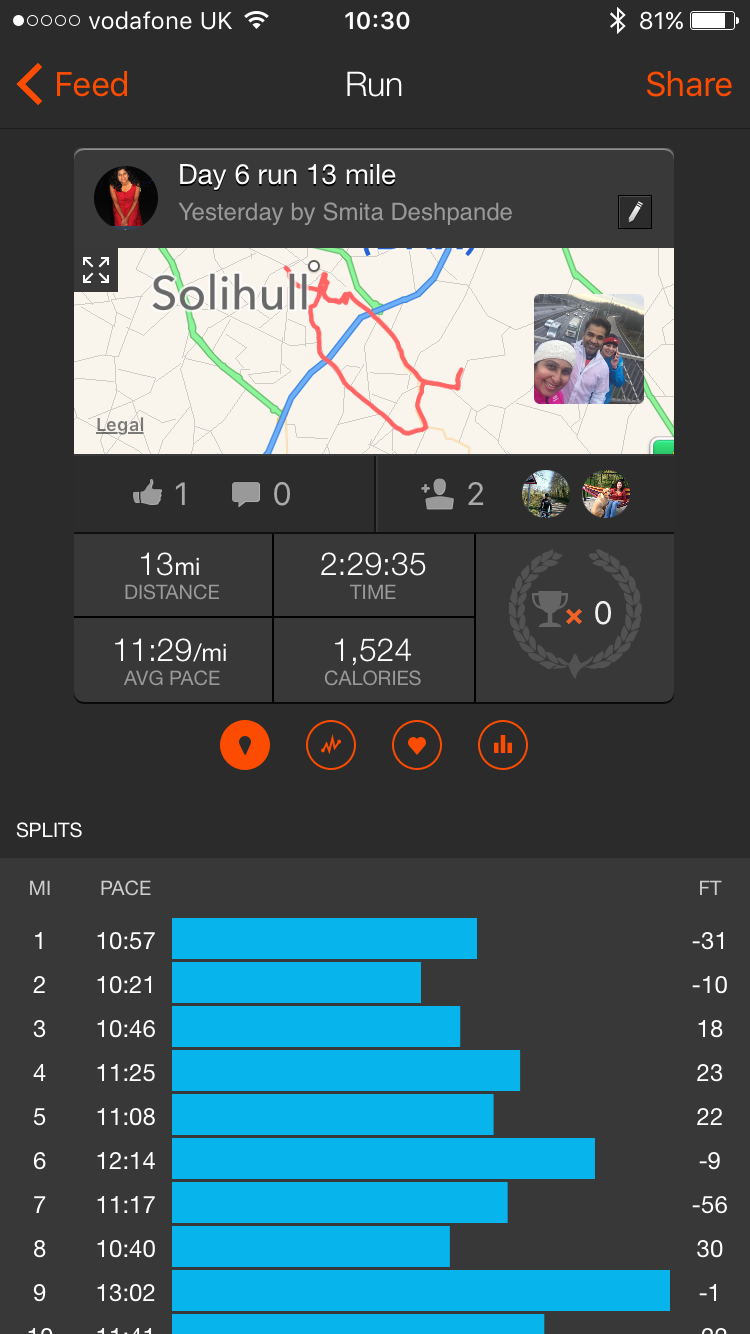The height and width of the screenshot is (1334, 750).
Task: Switch to the heart rate tab
Action: (x=417, y=744)
